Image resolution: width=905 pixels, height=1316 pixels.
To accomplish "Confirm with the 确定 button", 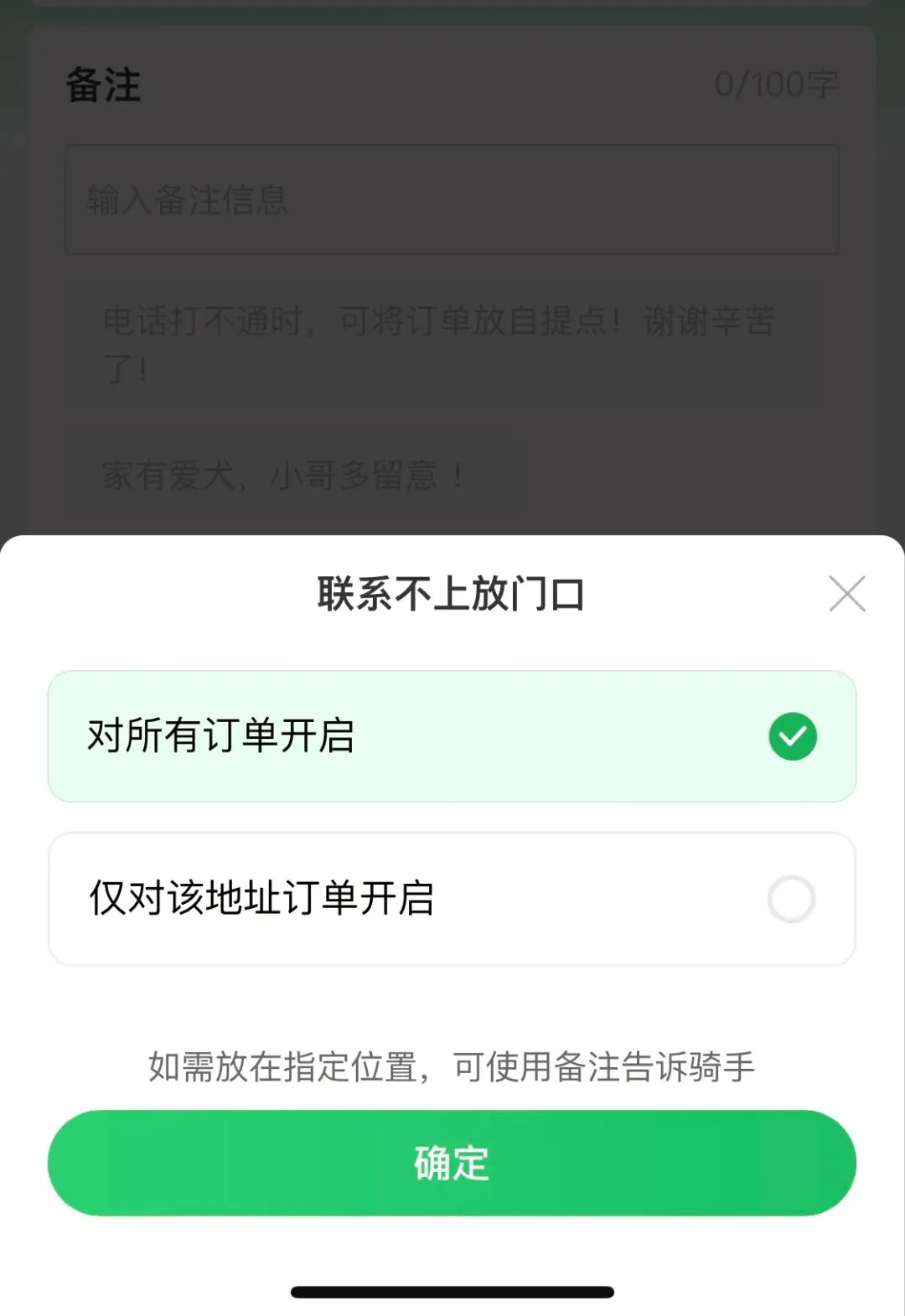I will pyautogui.click(x=452, y=1163).
